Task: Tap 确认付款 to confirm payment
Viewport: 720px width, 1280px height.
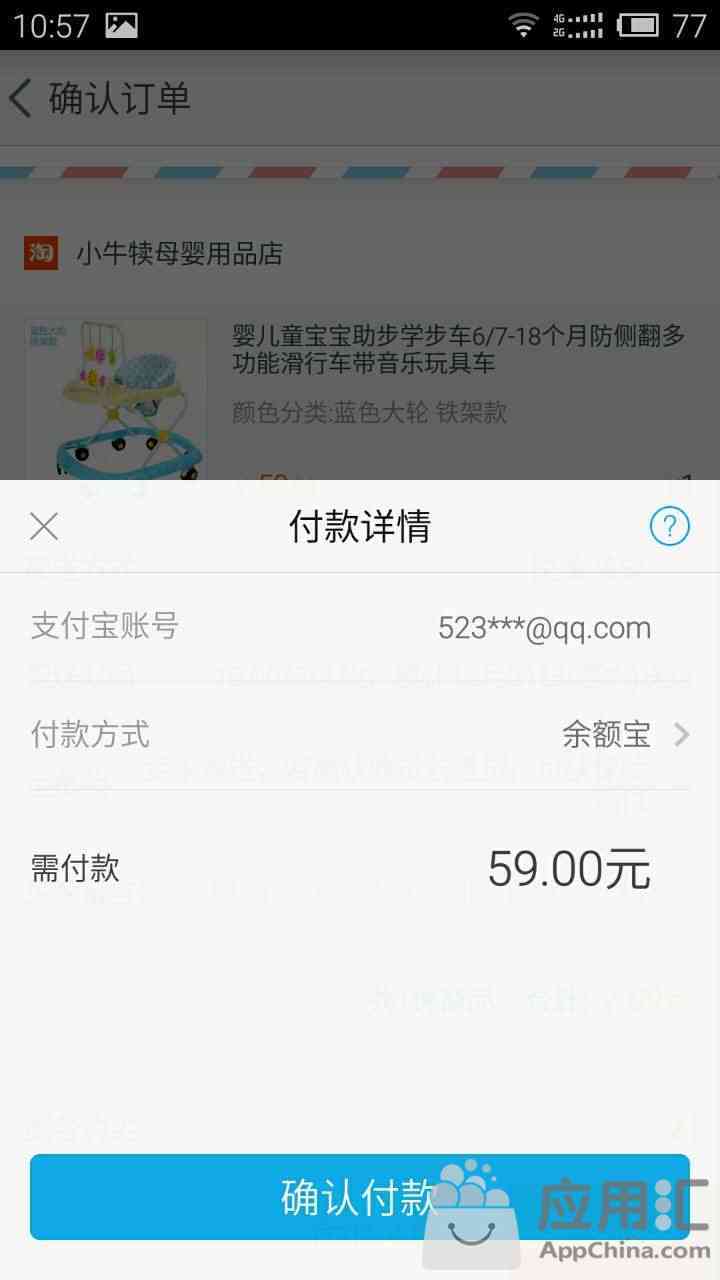Action: click(359, 1197)
